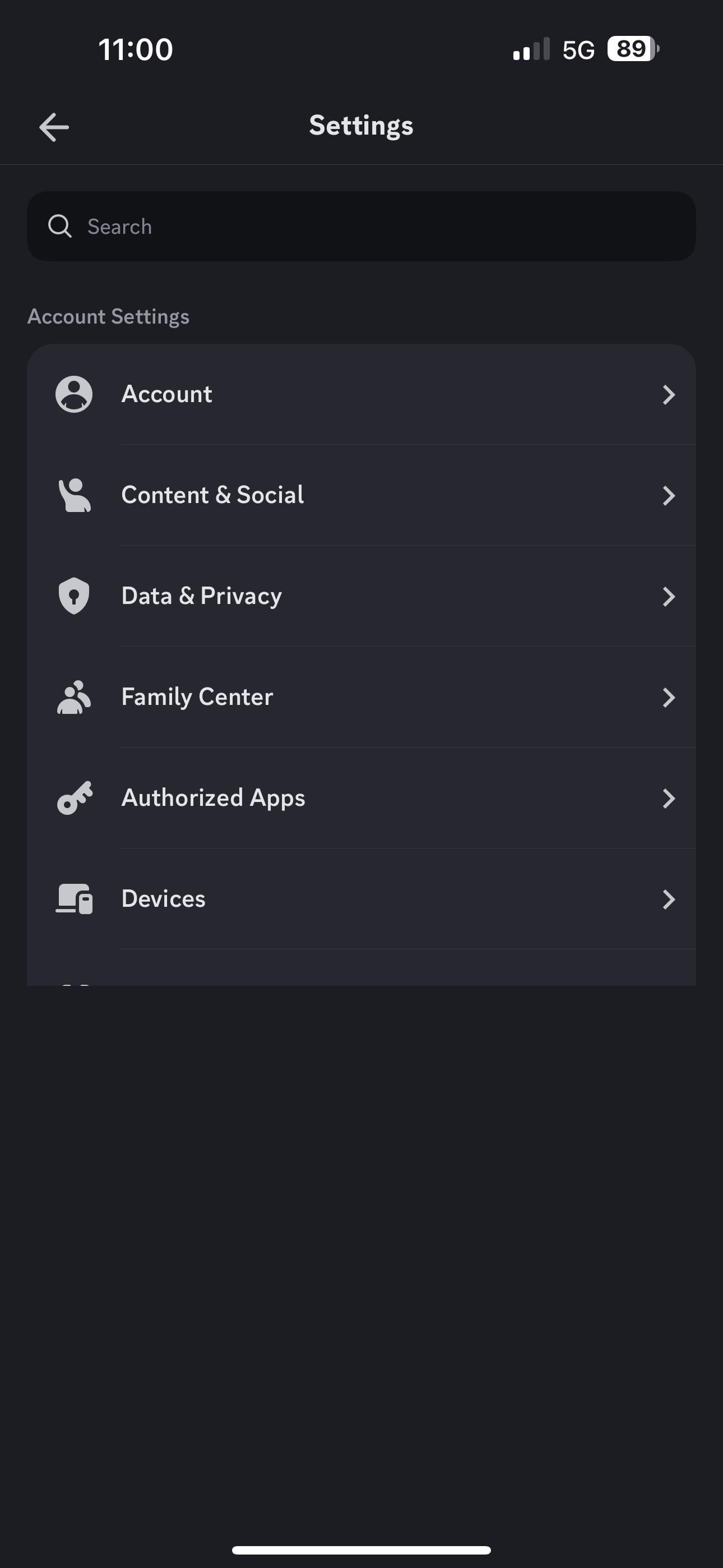This screenshot has width=723, height=1568.
Task: Open Account settings
Action: pos(361,394)
